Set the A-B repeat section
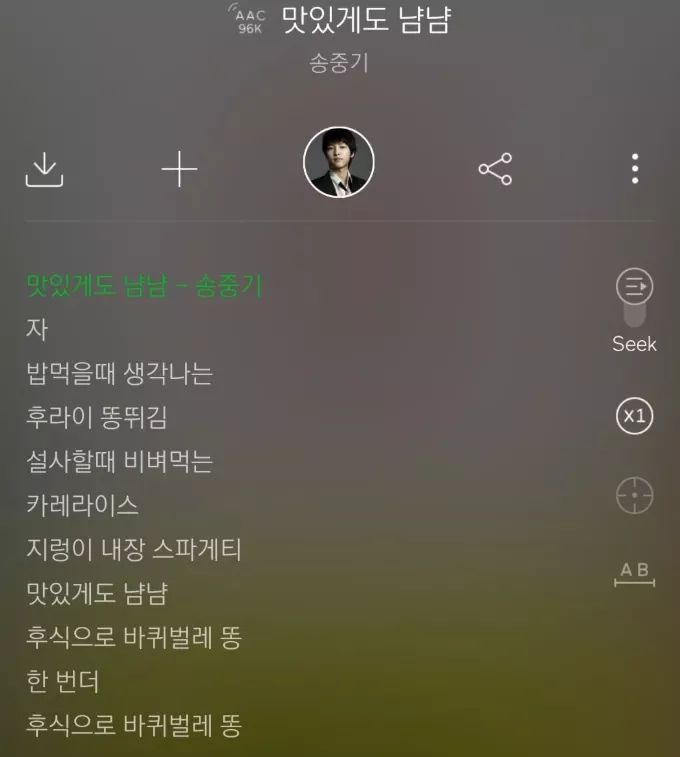 634,574
